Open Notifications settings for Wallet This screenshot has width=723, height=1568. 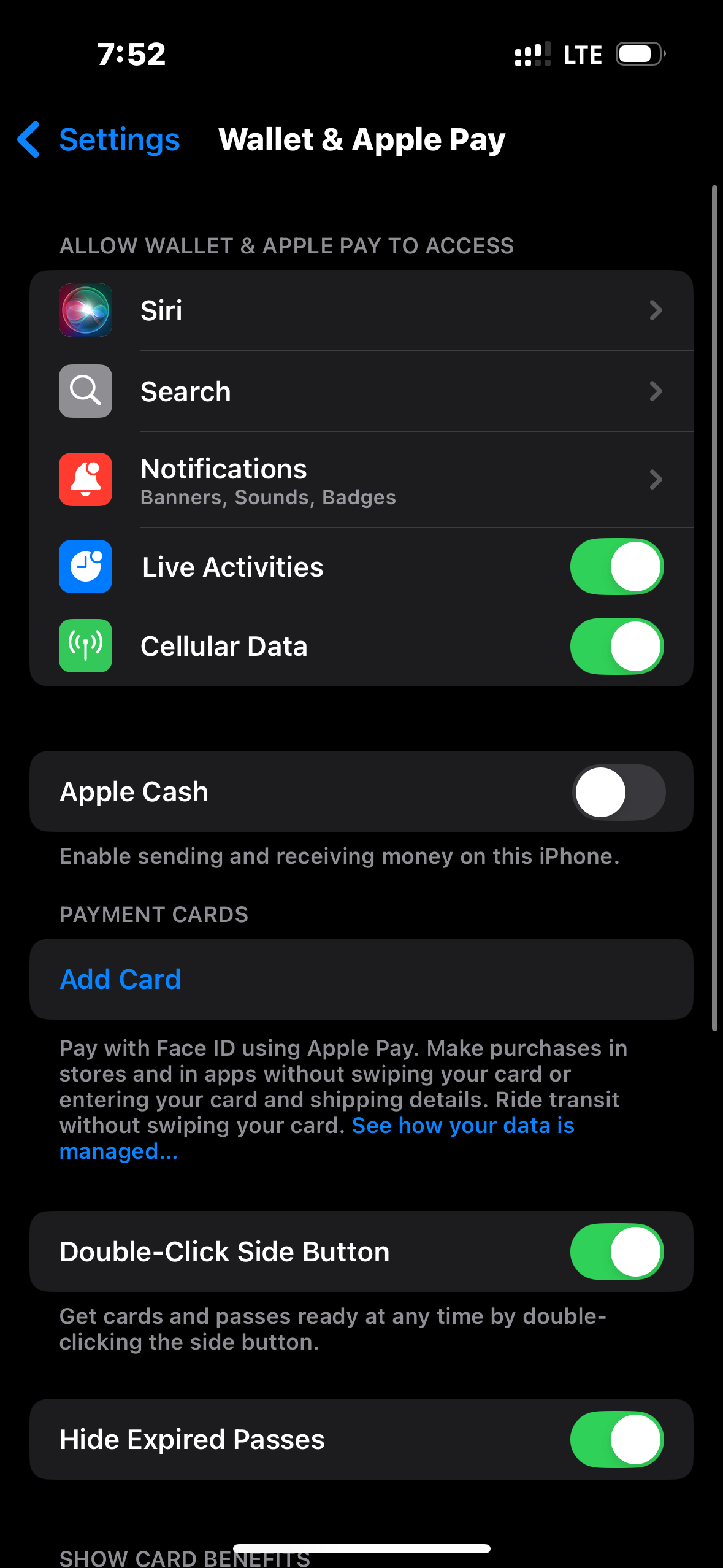[361, 480]
